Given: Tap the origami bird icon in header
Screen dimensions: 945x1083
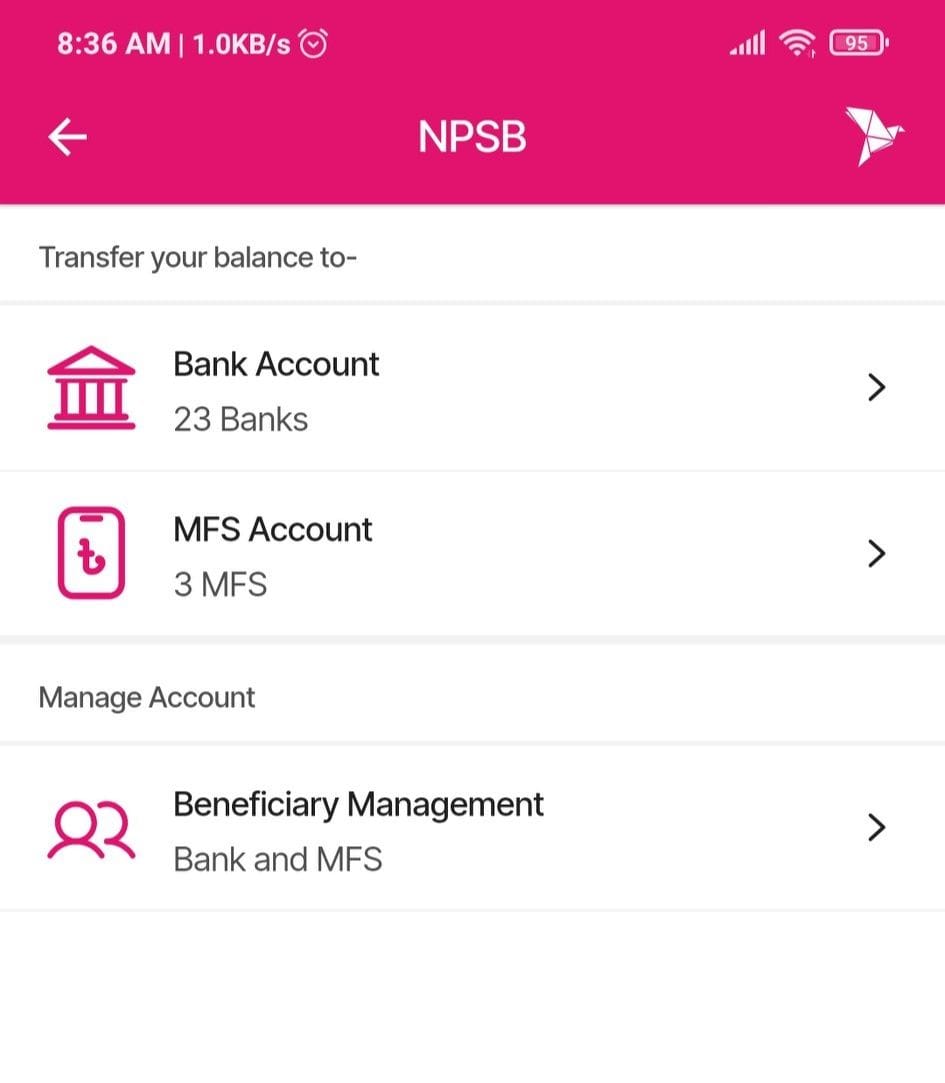Looking at the screenshot, I should point(873,137).
